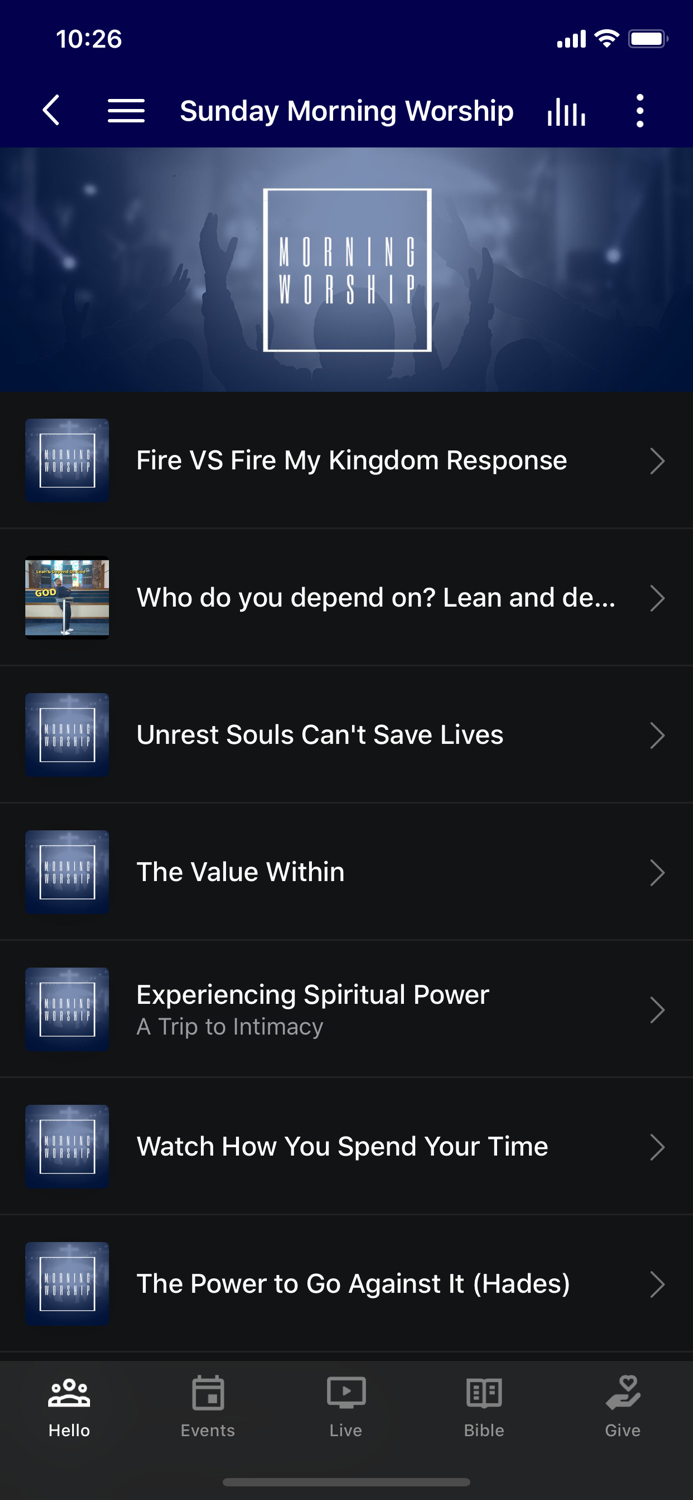Switch to the Events tab
The image size is (693, 1500).
coord(208,1406)
